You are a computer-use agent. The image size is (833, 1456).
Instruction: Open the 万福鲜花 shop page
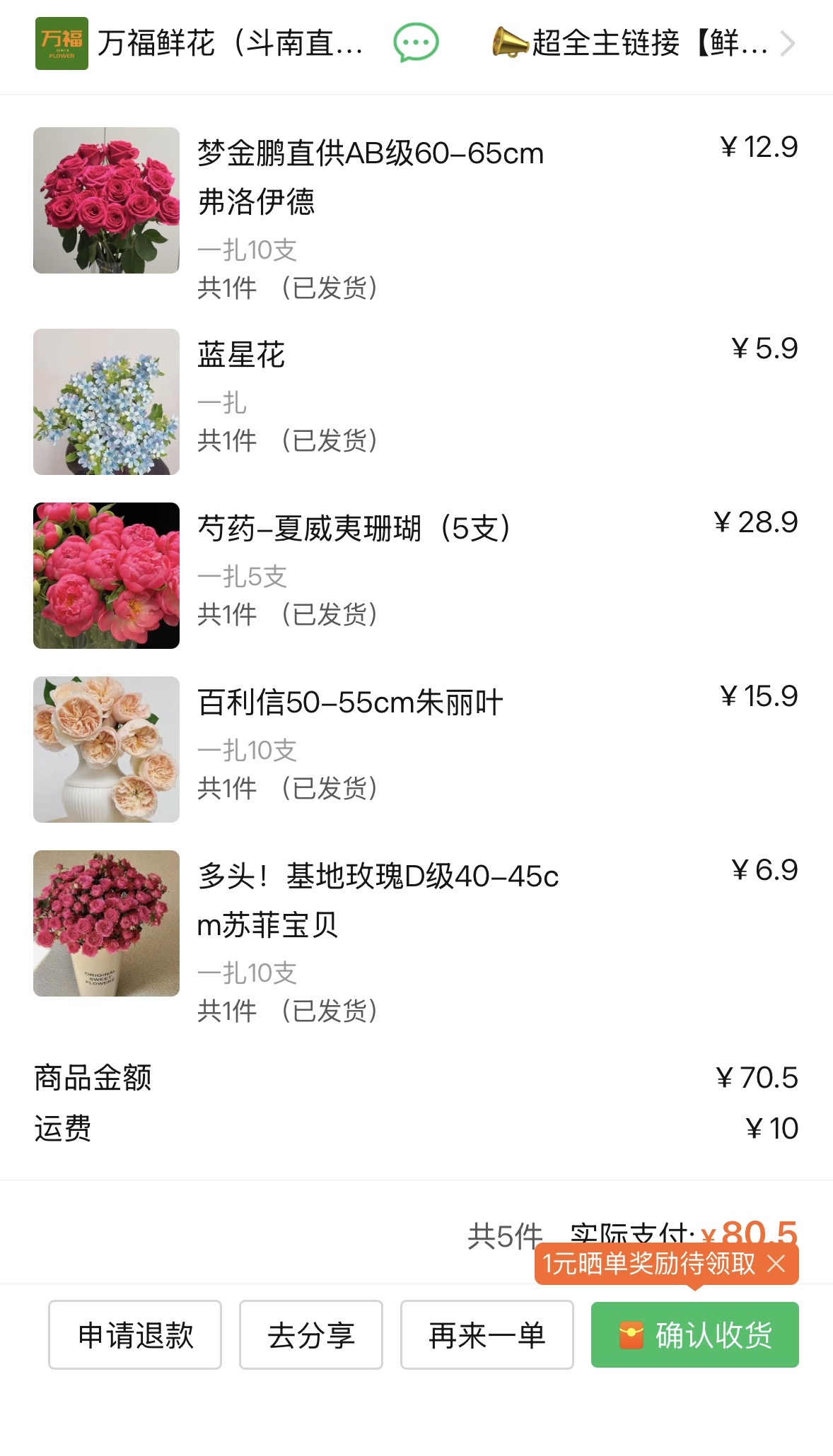tap(199, 44)
